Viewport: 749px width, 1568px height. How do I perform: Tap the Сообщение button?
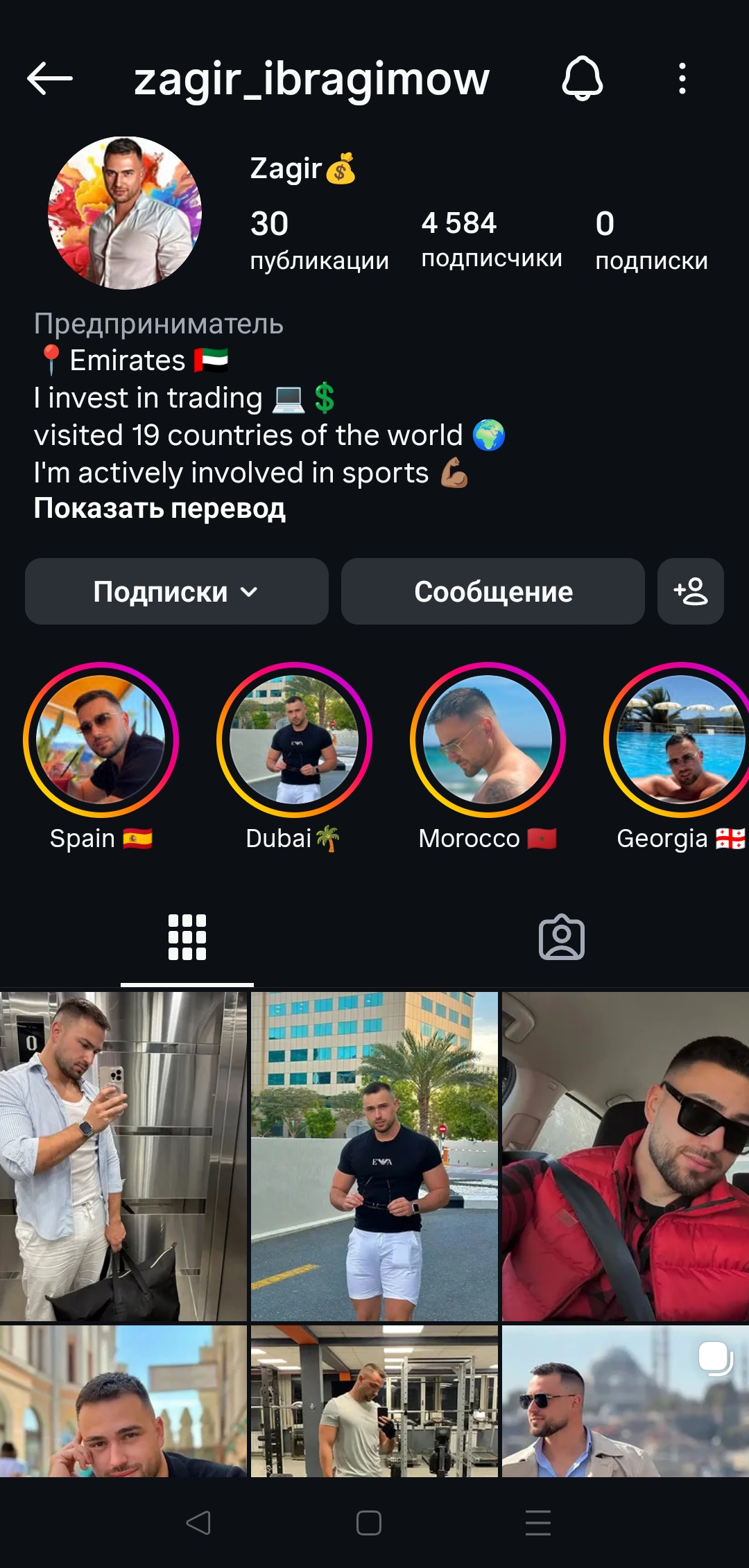coord(493,591)
